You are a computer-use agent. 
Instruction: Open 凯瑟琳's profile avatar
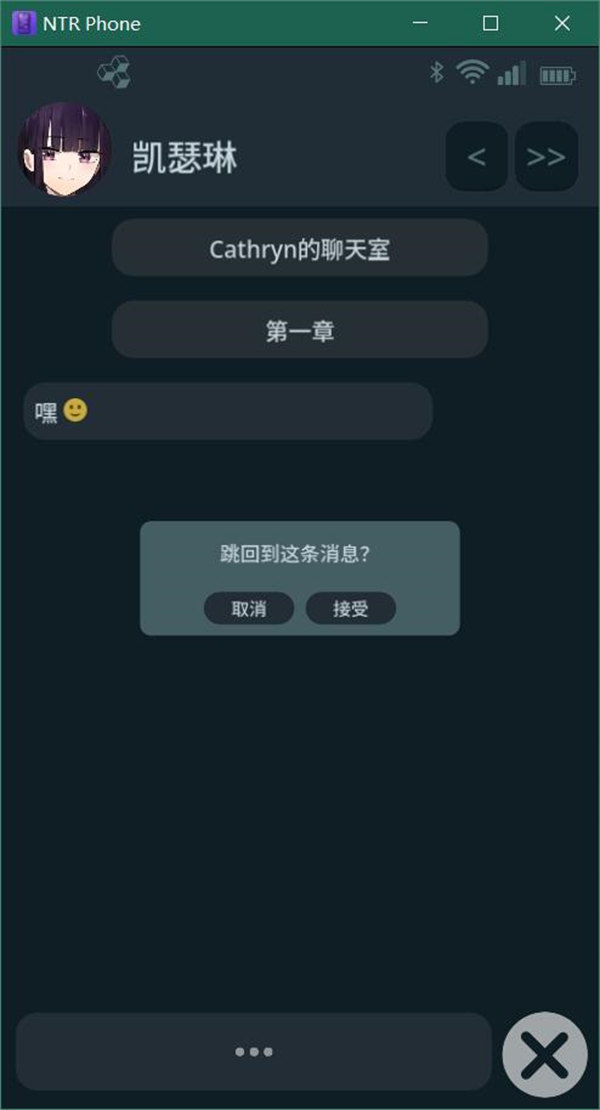pos(63,150)
